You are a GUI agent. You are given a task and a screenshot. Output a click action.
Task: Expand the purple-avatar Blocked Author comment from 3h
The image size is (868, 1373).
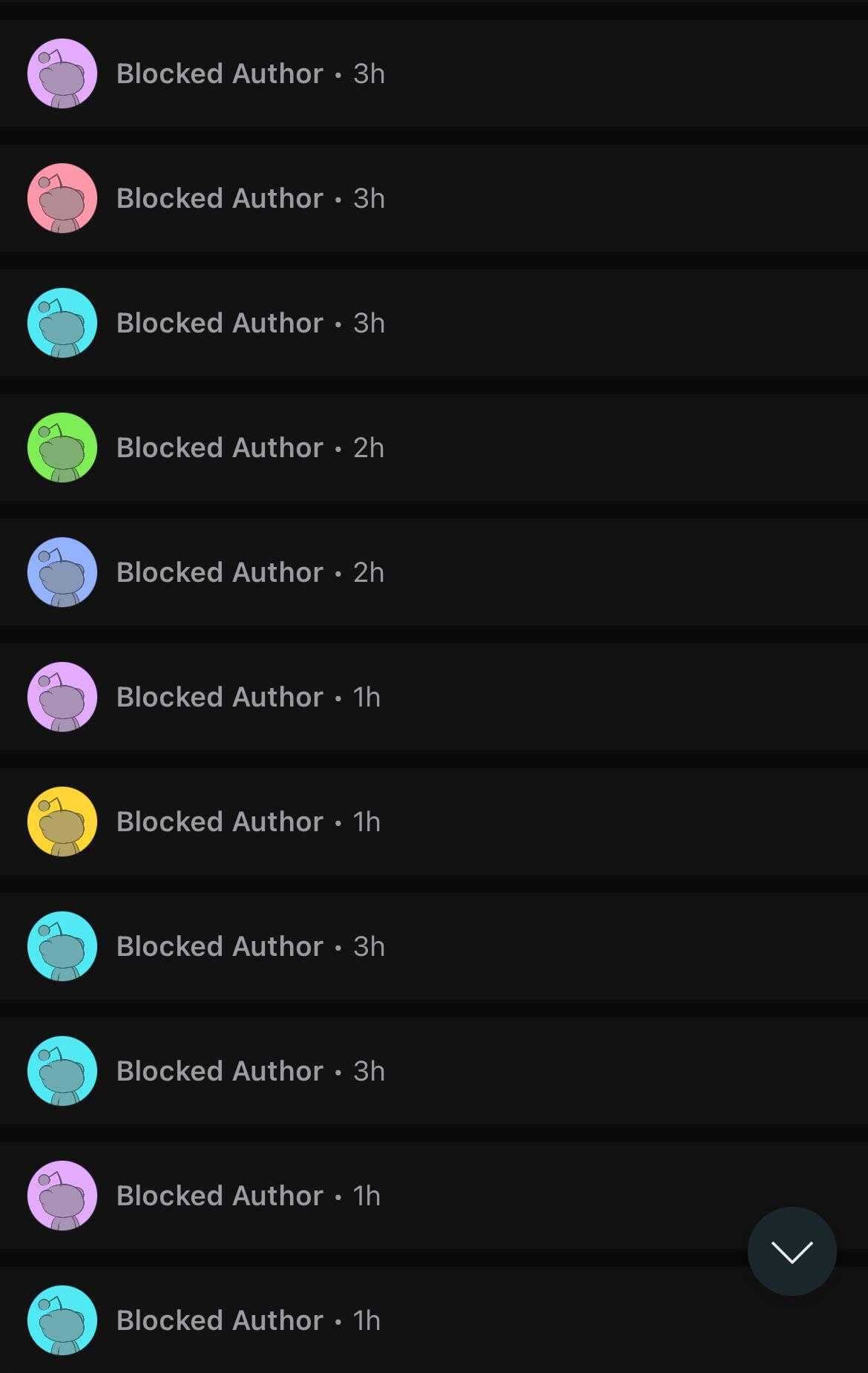tap(250, 73)
